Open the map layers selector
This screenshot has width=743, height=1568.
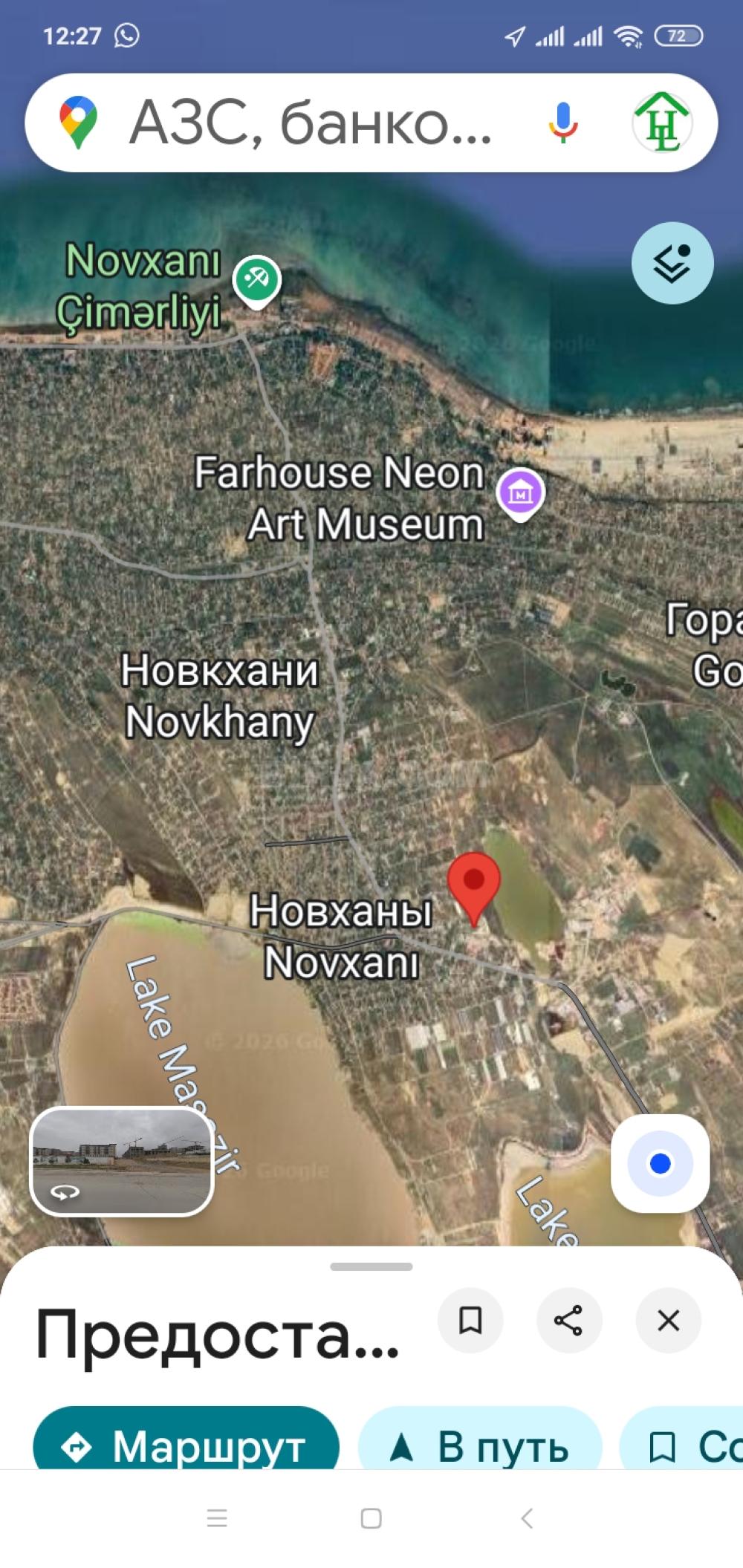(x=672, y=263)
